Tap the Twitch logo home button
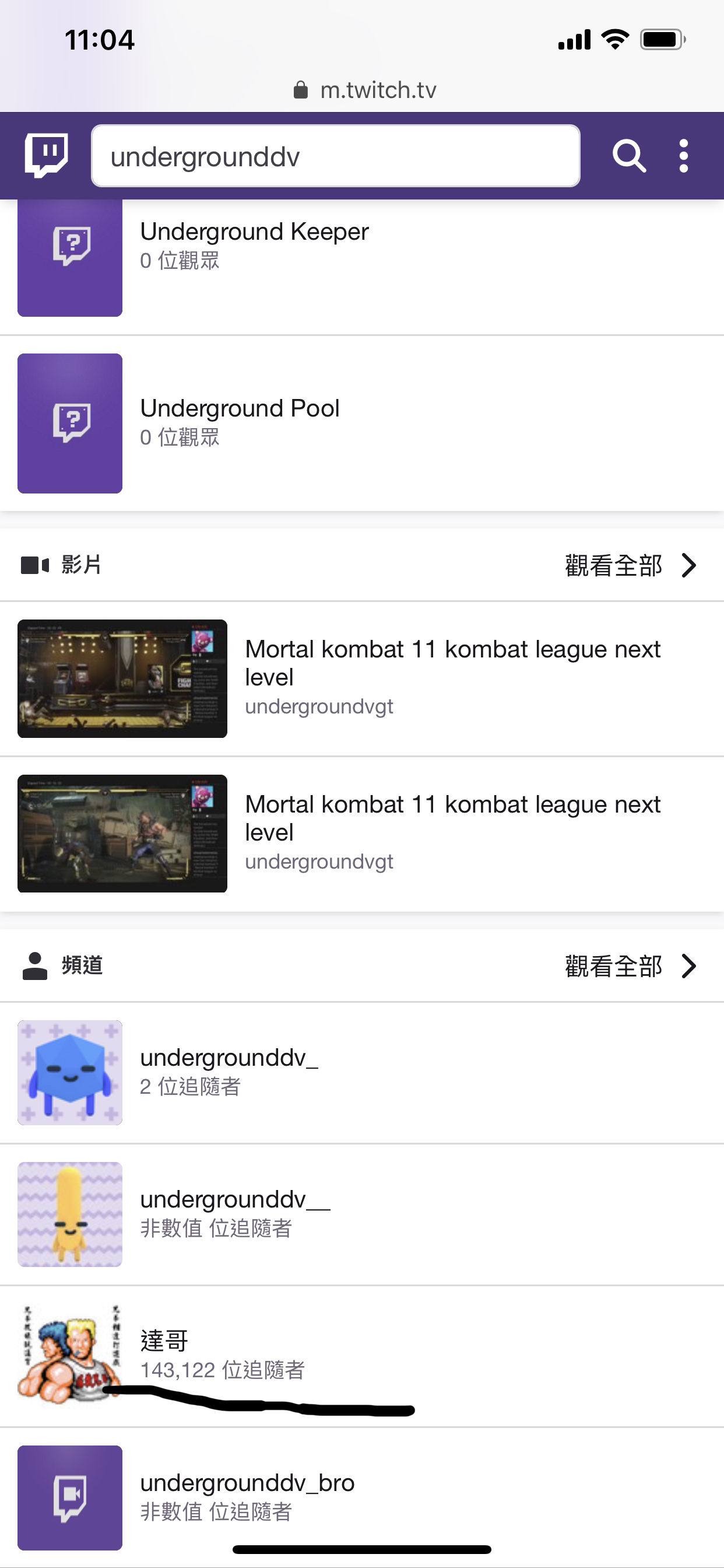 [46, 155]
